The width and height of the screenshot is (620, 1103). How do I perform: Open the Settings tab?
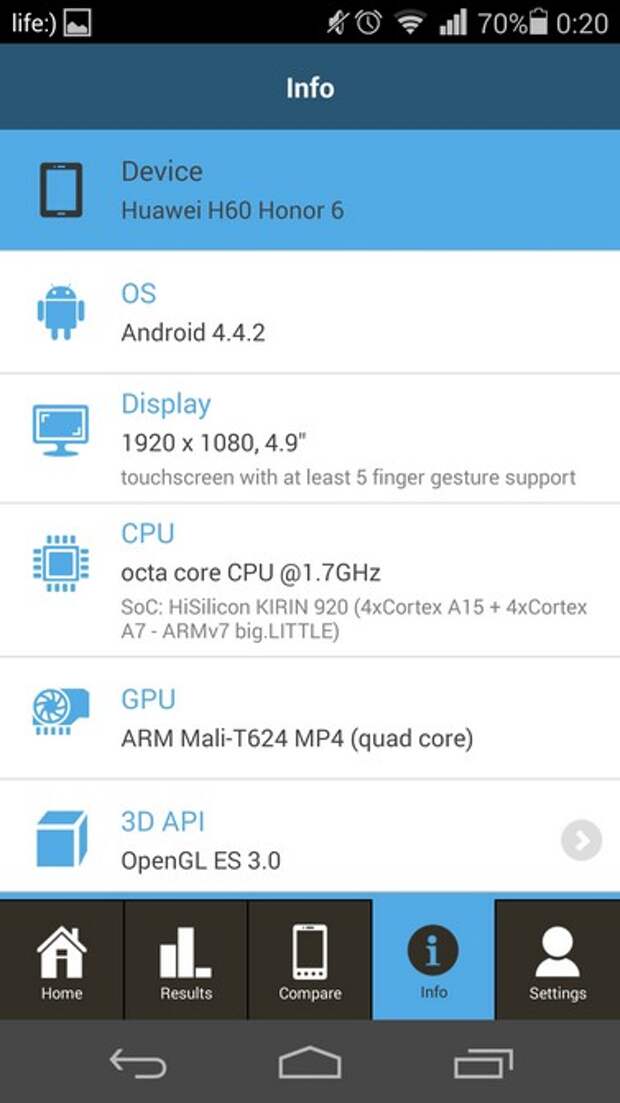pyautogui.click(x=557, y=960)
